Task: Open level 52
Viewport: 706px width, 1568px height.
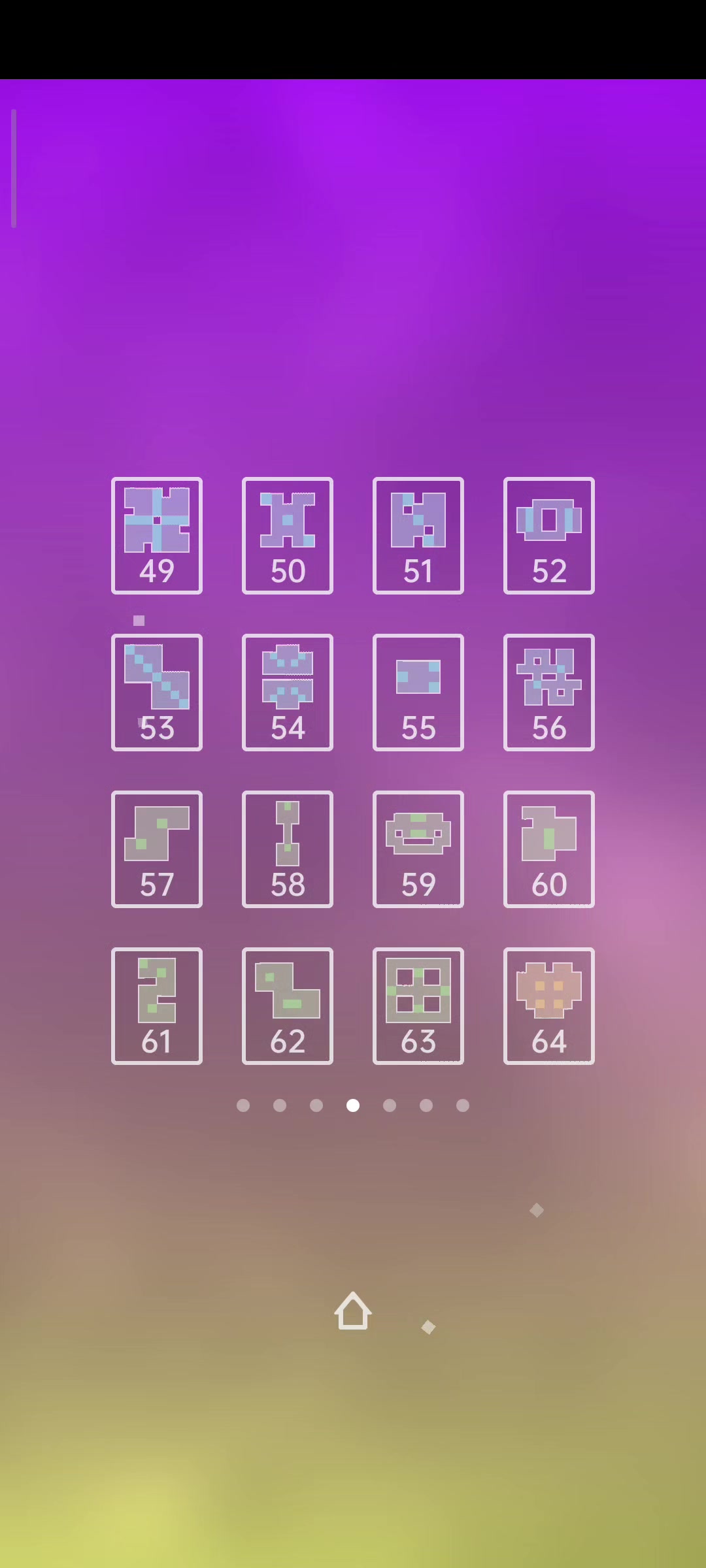Action: pyautogui.click(x=549, y=536)
